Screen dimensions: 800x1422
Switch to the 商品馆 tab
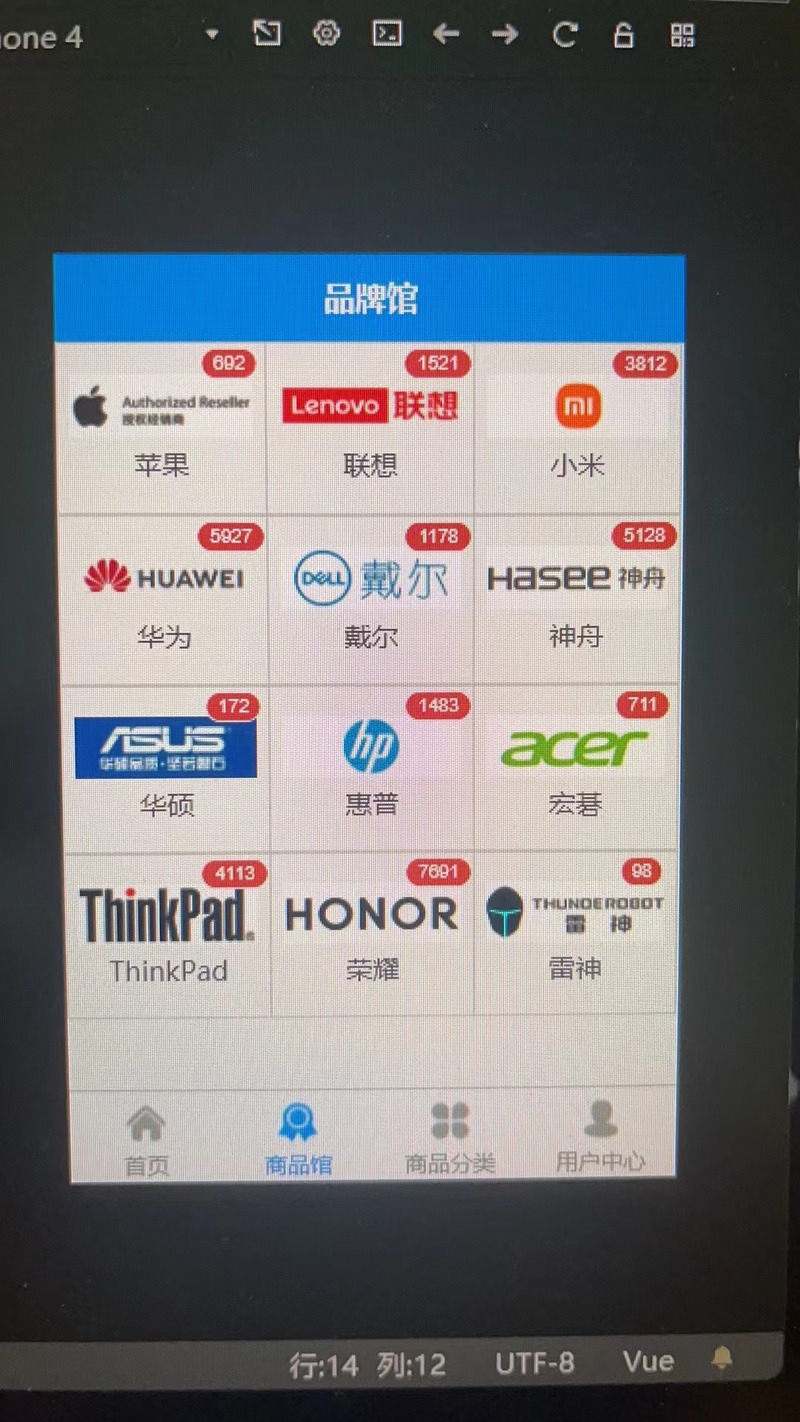click(298, 1138)
